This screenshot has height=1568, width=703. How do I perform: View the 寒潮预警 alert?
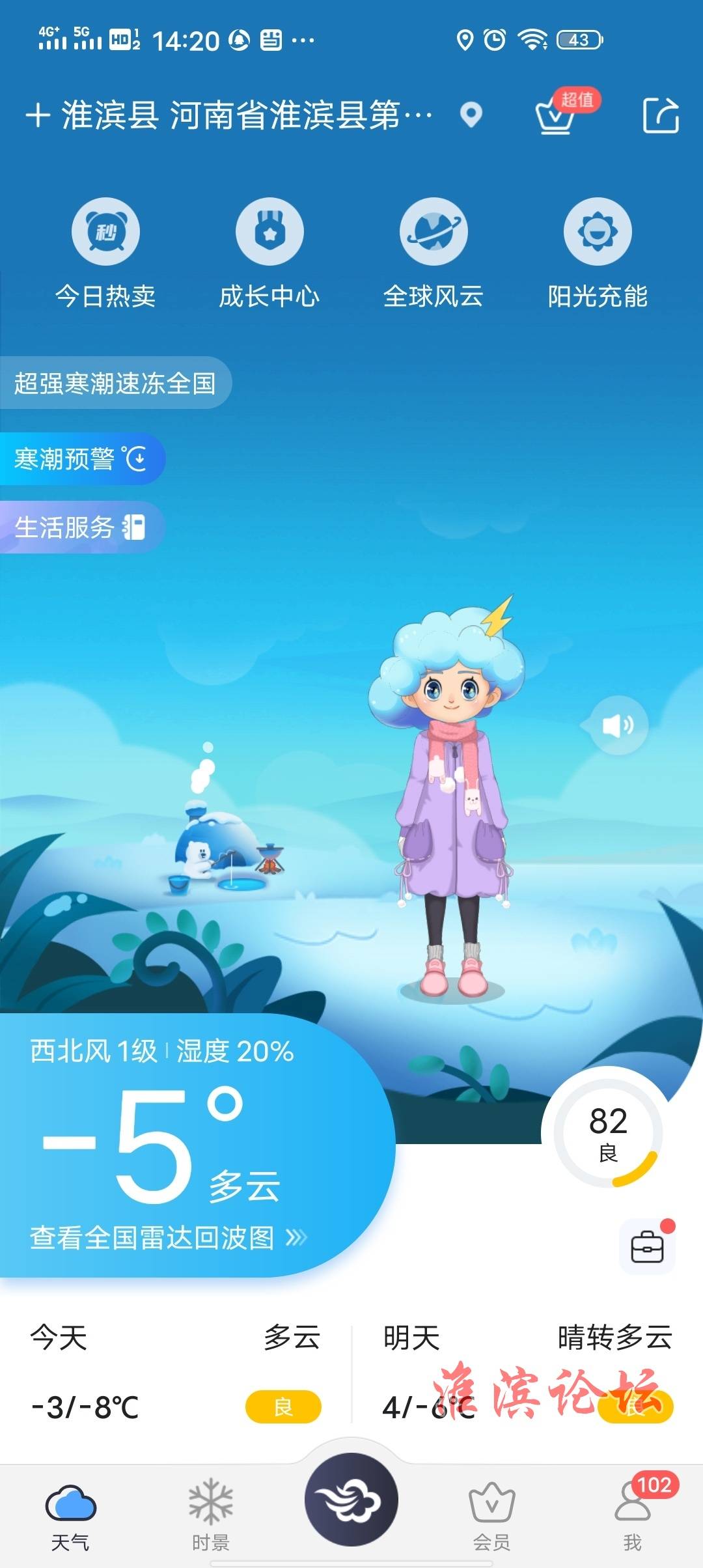80,459
